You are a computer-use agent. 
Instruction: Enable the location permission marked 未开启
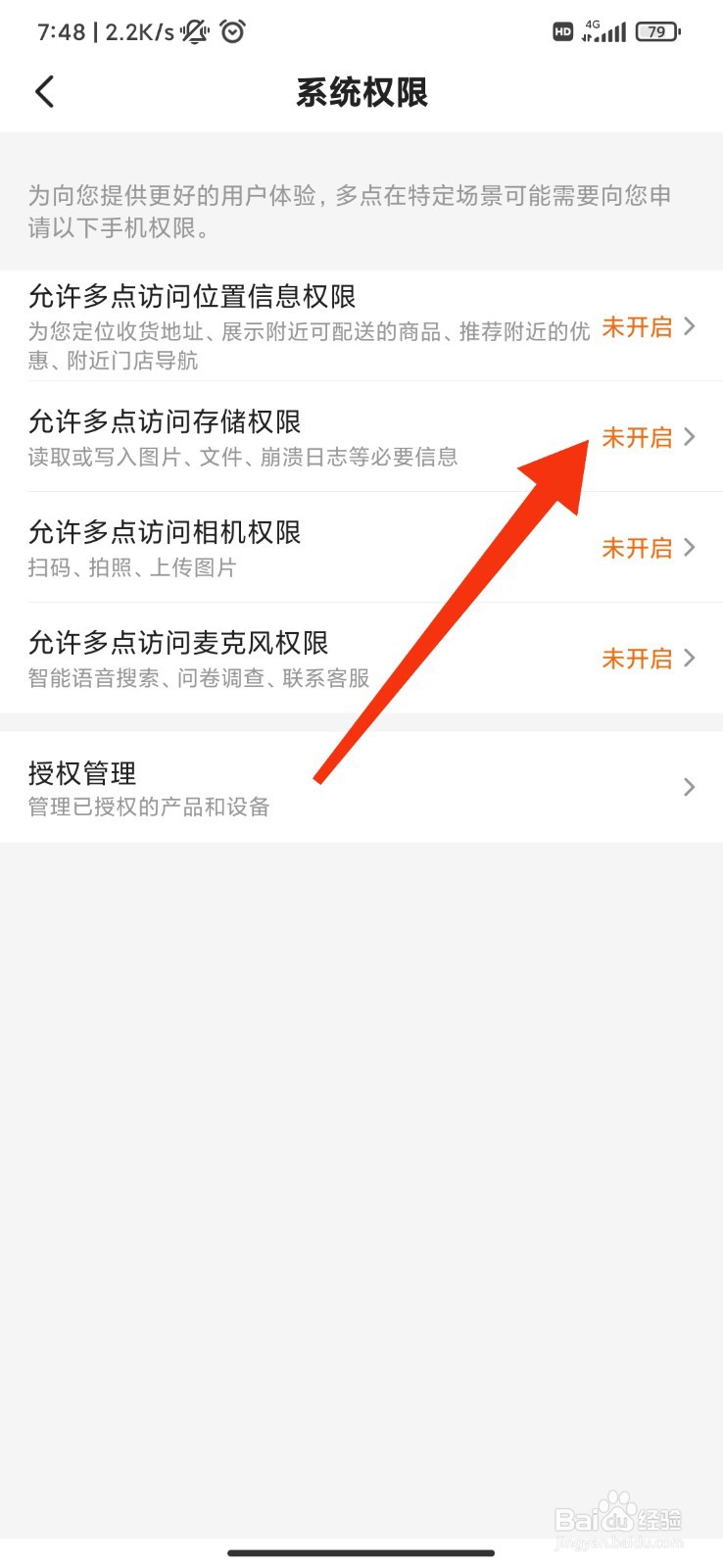(x=637, y=327)
